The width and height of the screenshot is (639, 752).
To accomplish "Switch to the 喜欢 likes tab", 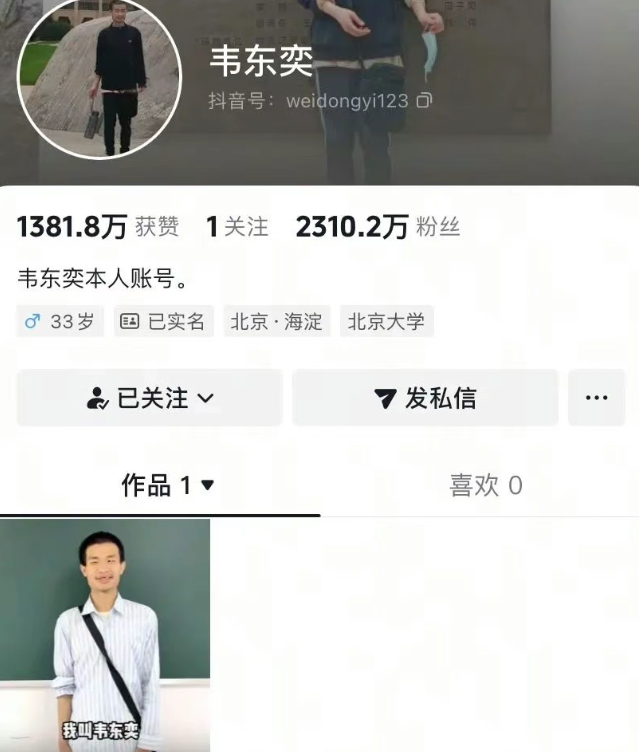I will coord(486,486).
